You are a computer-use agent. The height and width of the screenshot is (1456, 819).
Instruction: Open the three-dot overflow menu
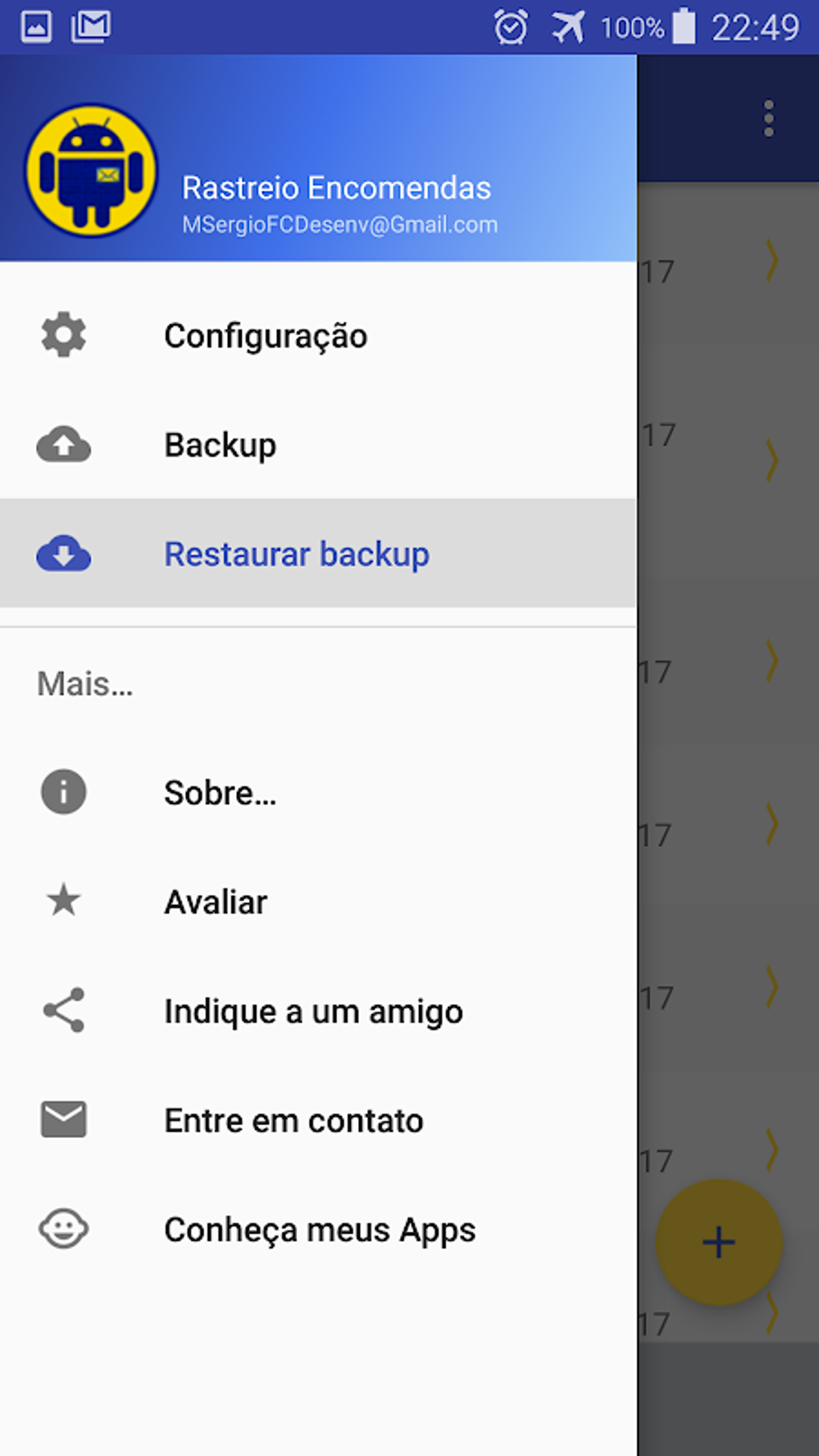[x=768, y=119]
